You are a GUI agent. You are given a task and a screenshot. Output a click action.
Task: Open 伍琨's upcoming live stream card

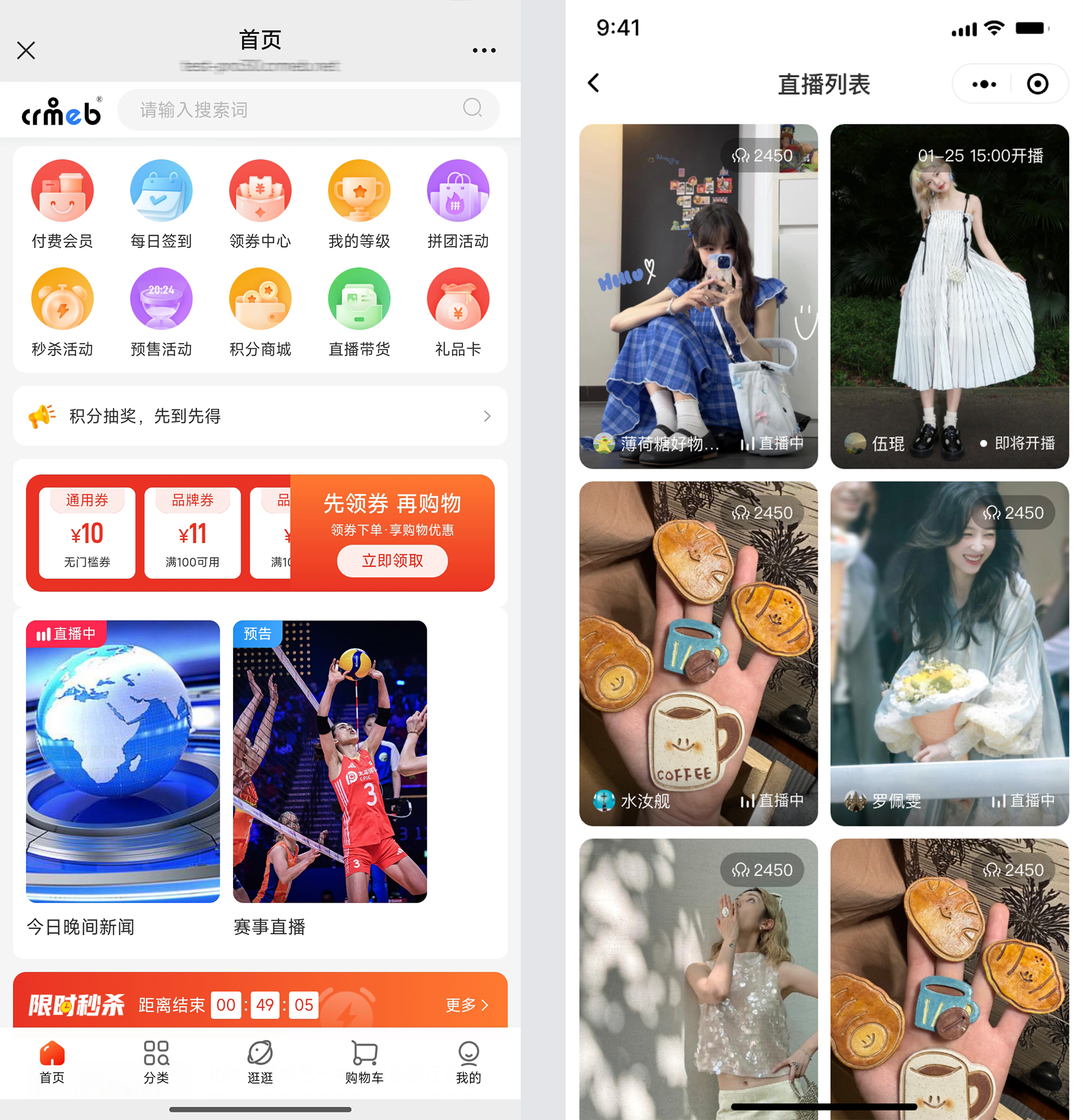tap(949, 296)
